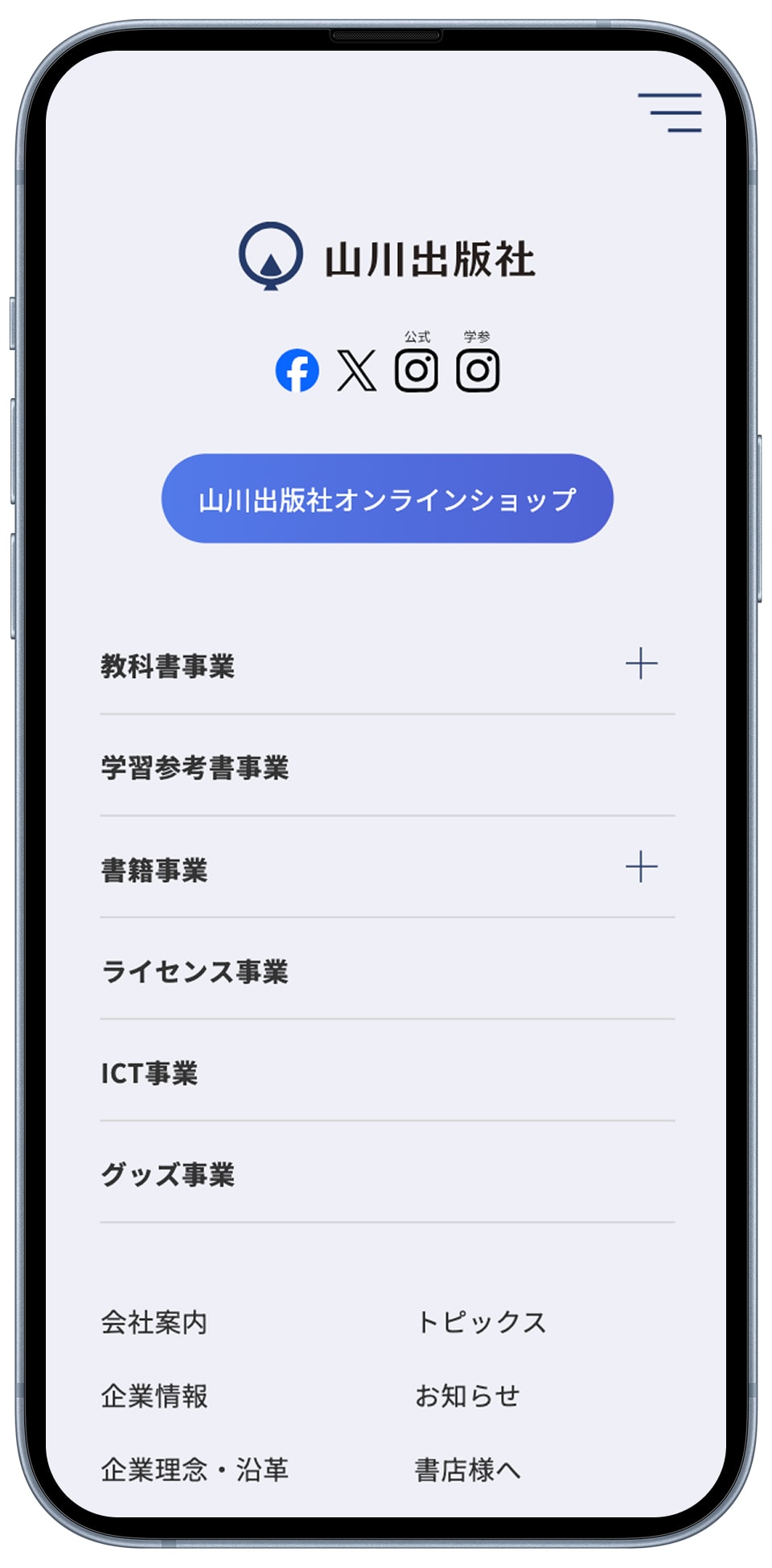View トピックス
772x1568 pixels.
pyautogui.click(x=481, y=1323)
